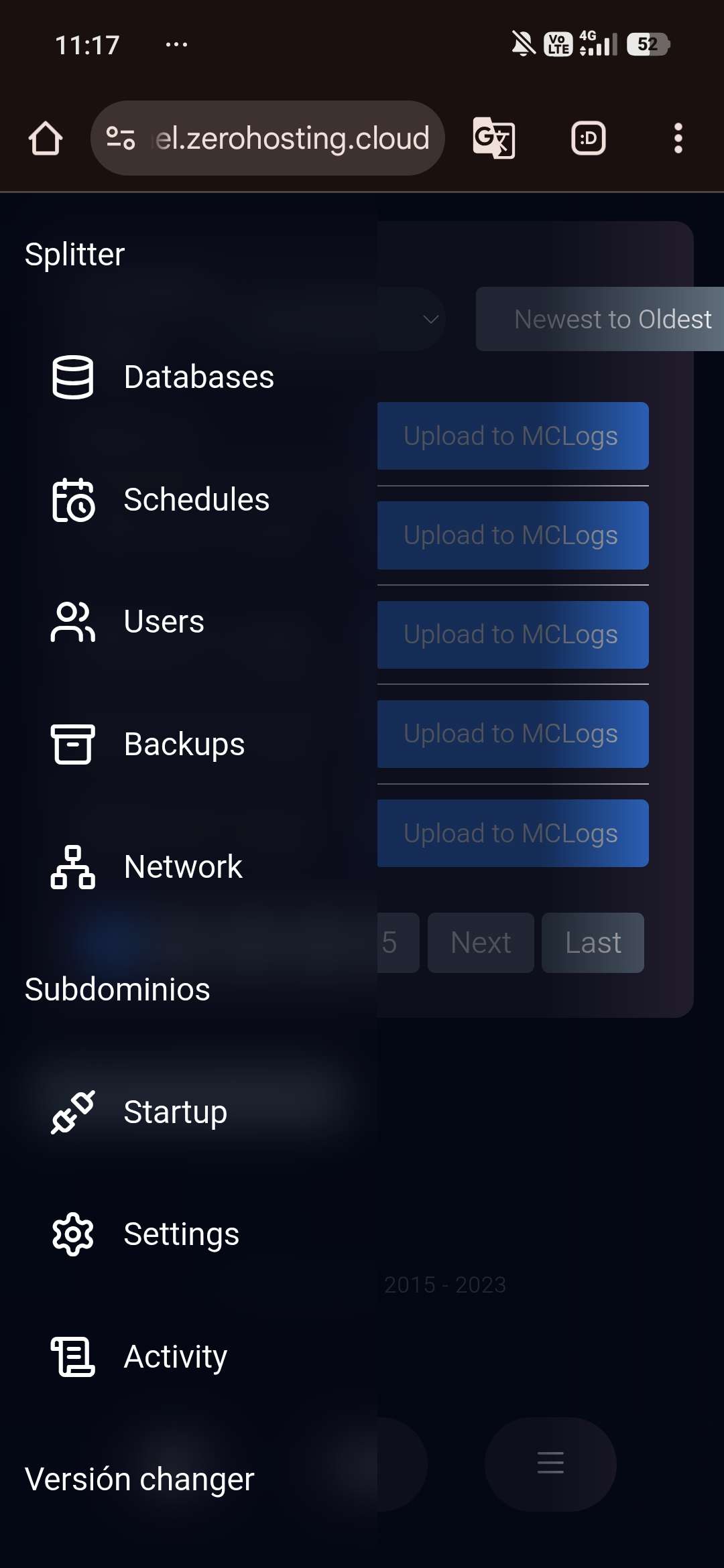Open the Databases panel icon
Viewport: 724px width, 1568px height.
72,377
